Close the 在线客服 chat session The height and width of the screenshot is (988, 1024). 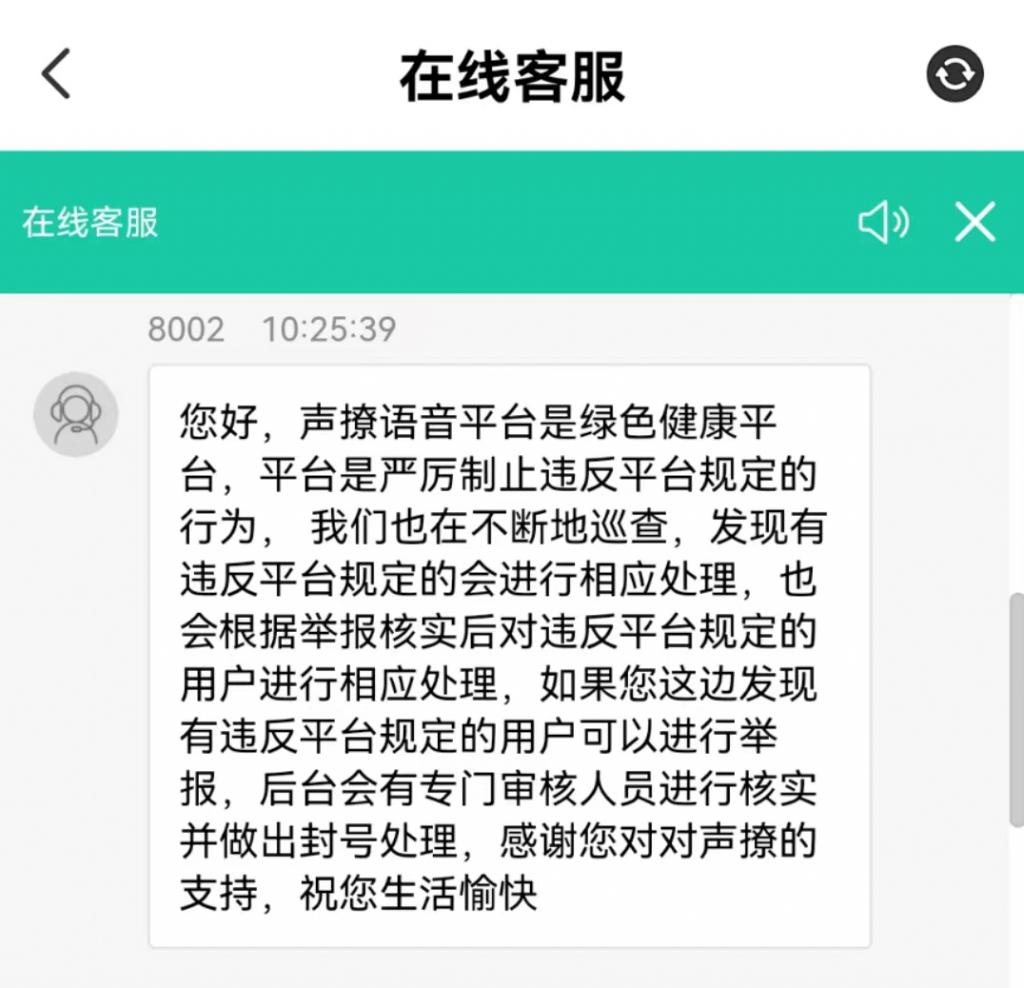click(x=974, y=222)
